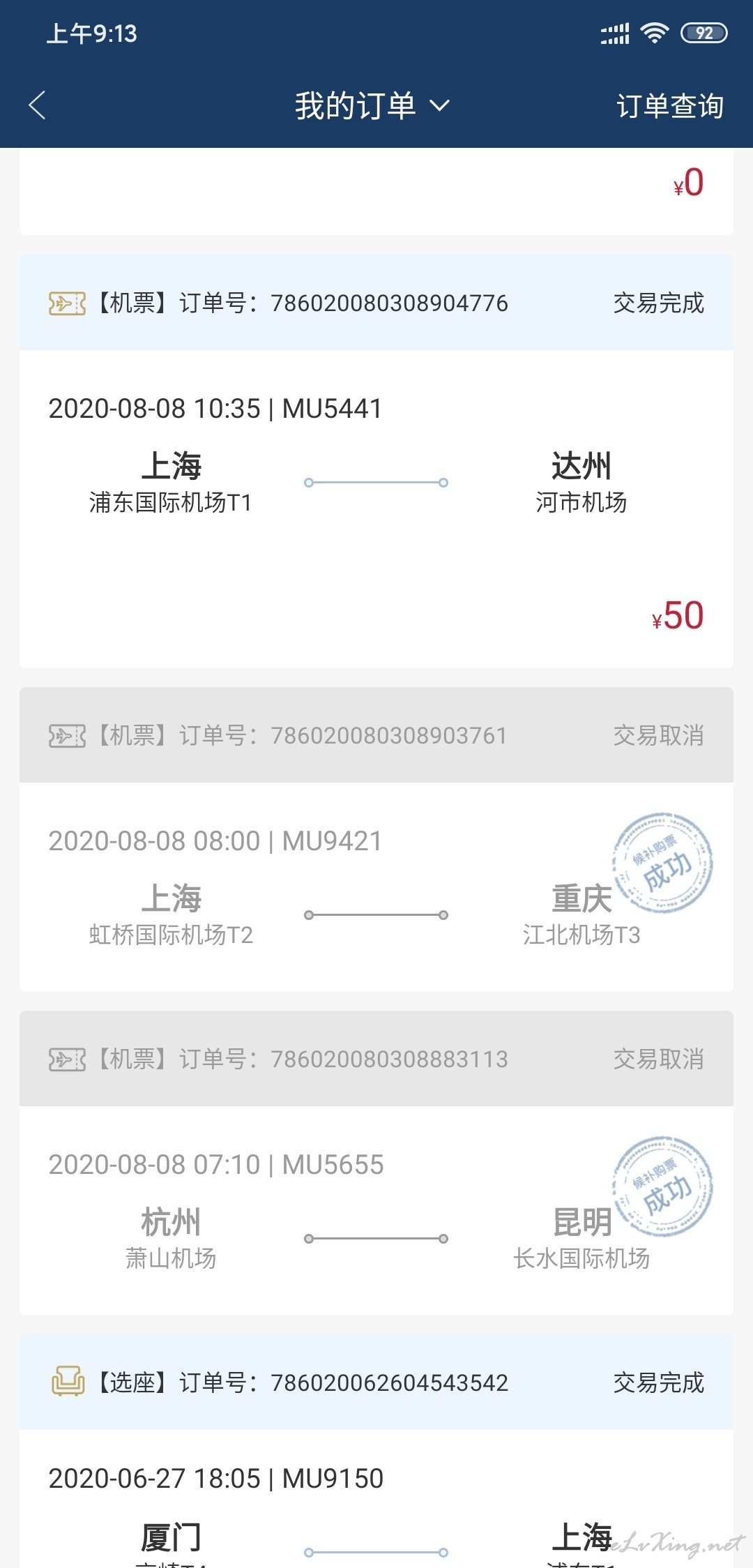Open the cancelled MU9421 Shanghai to Chongqing order
Viewport: 753px width, 1568px height.
[376, 839]
